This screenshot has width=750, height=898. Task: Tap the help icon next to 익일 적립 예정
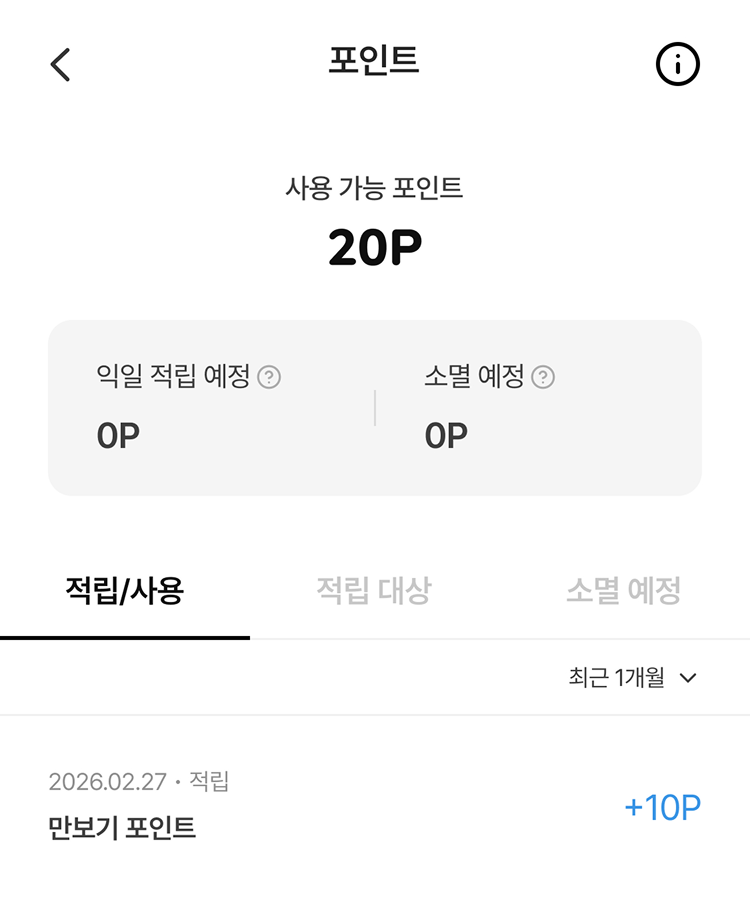pyautogui.click(x=269, y=378)
